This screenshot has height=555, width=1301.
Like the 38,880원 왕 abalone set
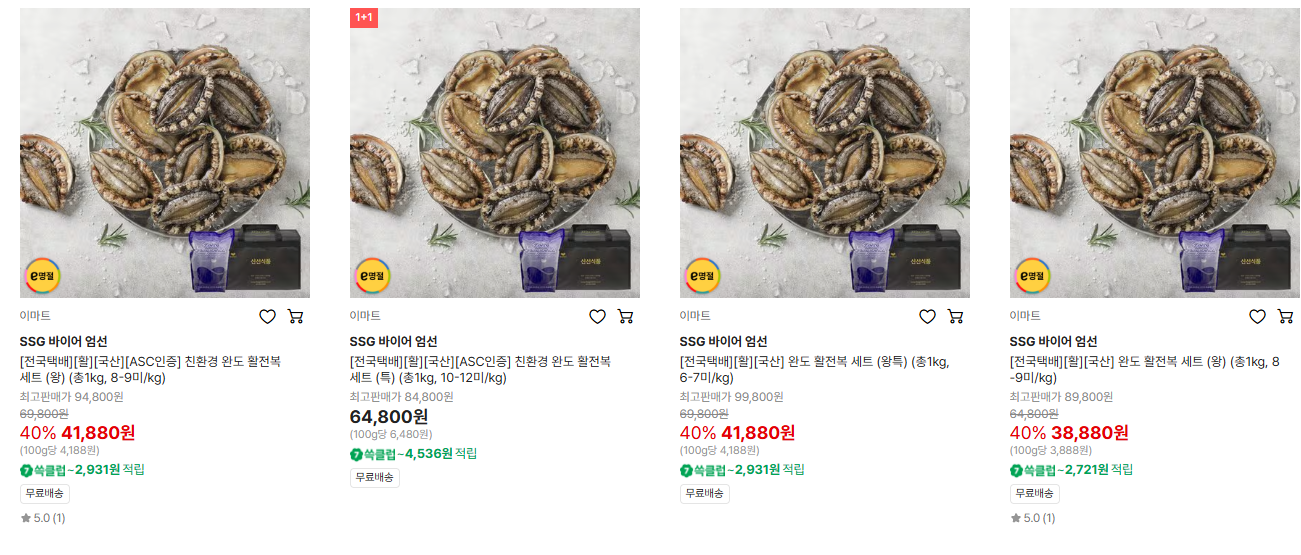click(x=1257, y=316)
